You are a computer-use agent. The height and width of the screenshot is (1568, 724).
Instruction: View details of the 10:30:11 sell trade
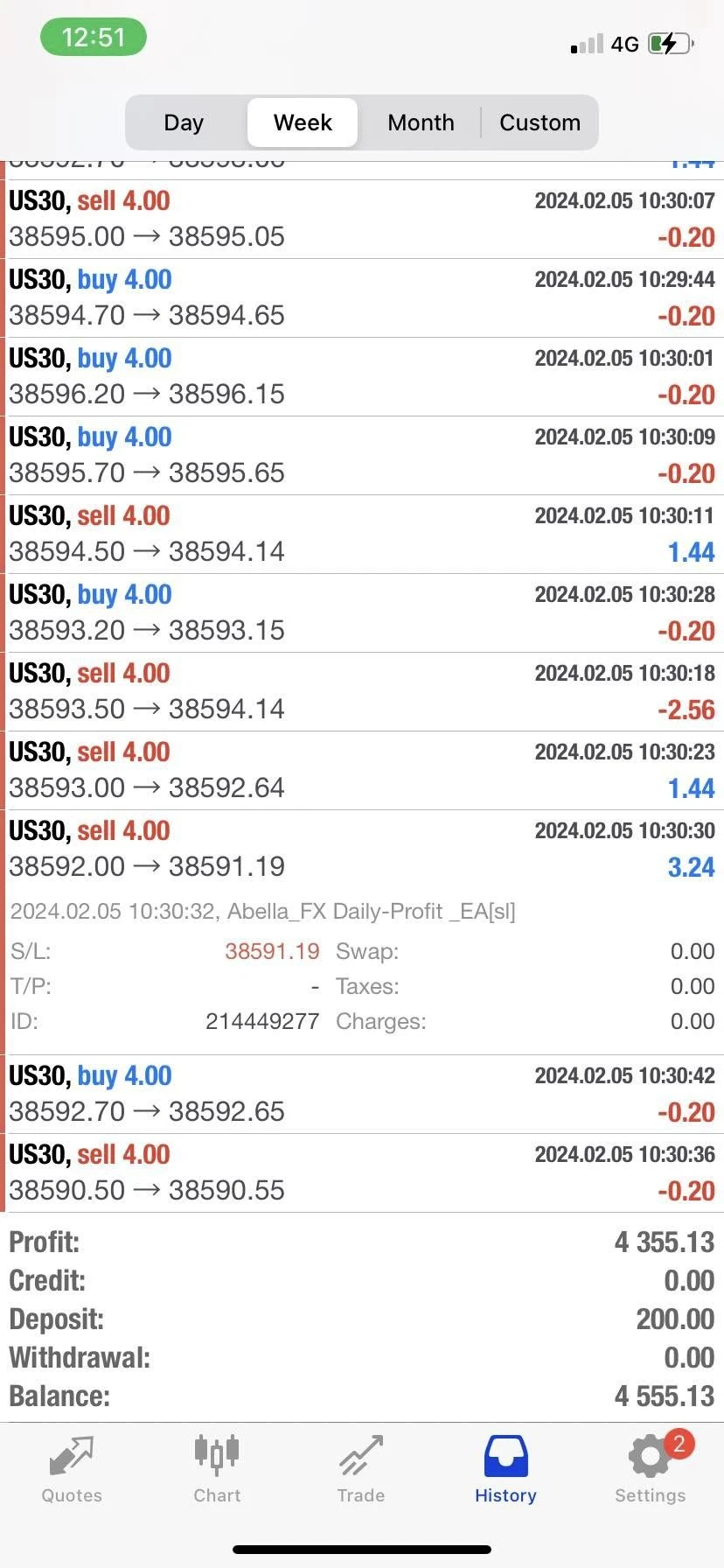pyautogui.click(x=362, y=534)
